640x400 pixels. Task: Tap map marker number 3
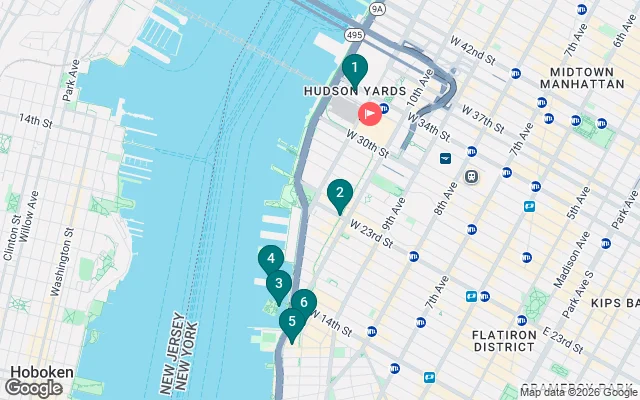click(x=278, y=284)
